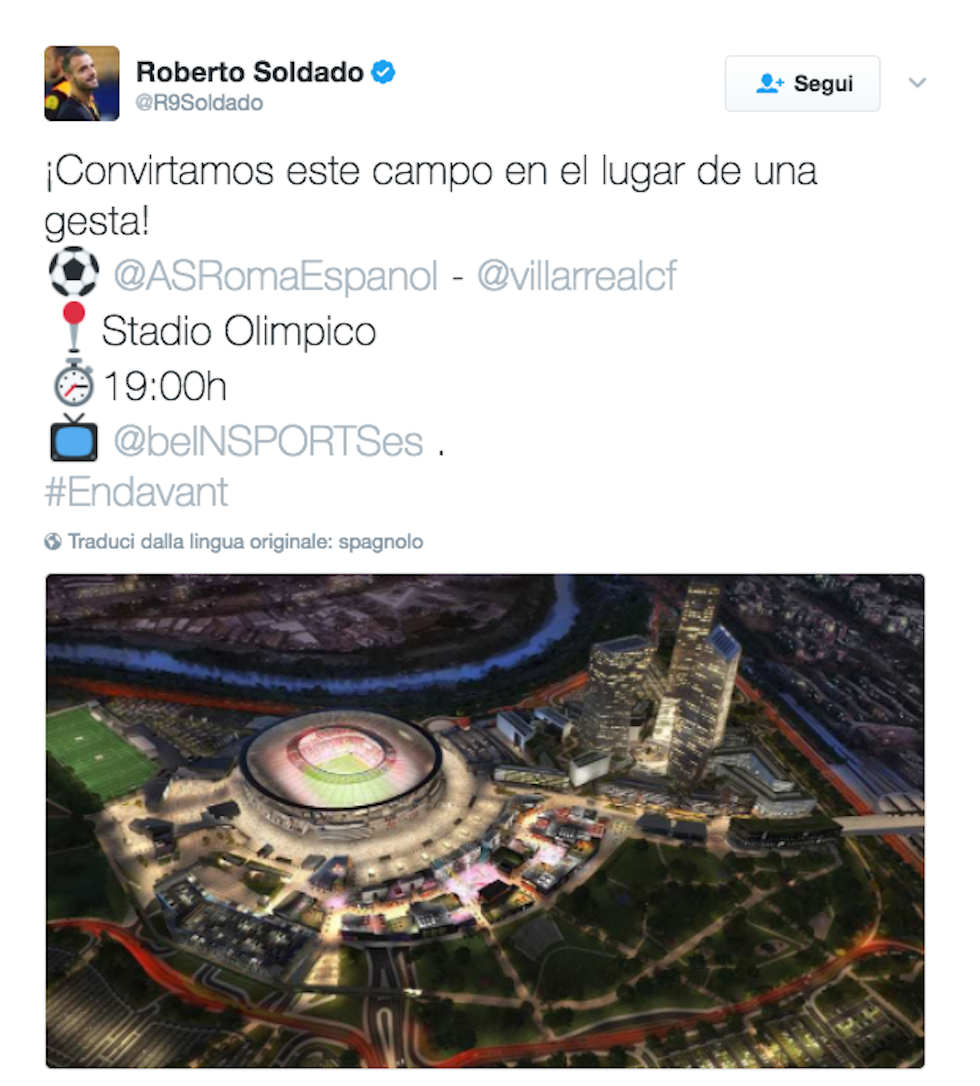Open the @villarrealcf mention
Image resolution: width=980 pixels, height=1086 pixels.
point(577,276)
